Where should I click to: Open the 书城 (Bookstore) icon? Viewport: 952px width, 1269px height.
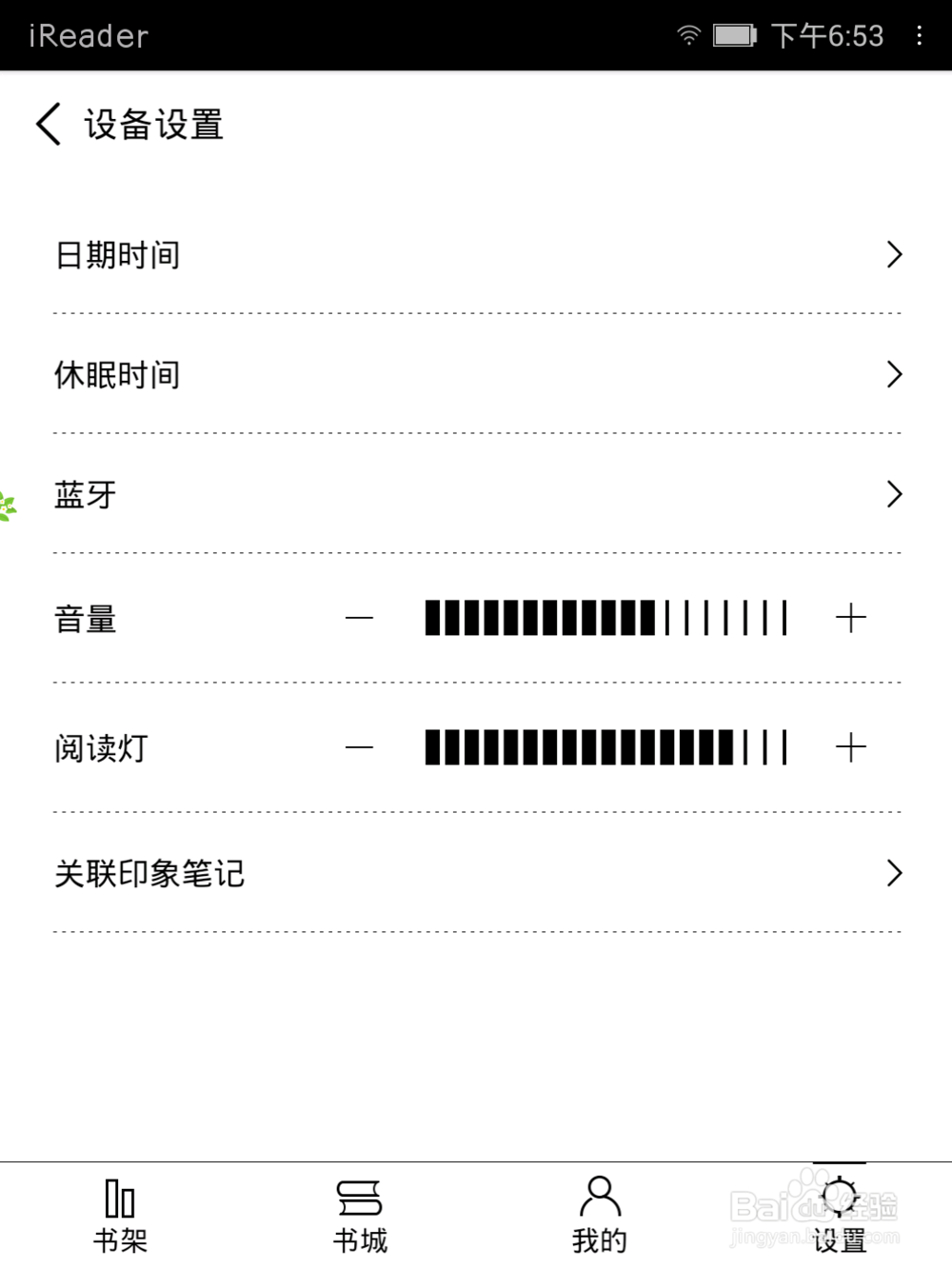(x=360, y=1200)
